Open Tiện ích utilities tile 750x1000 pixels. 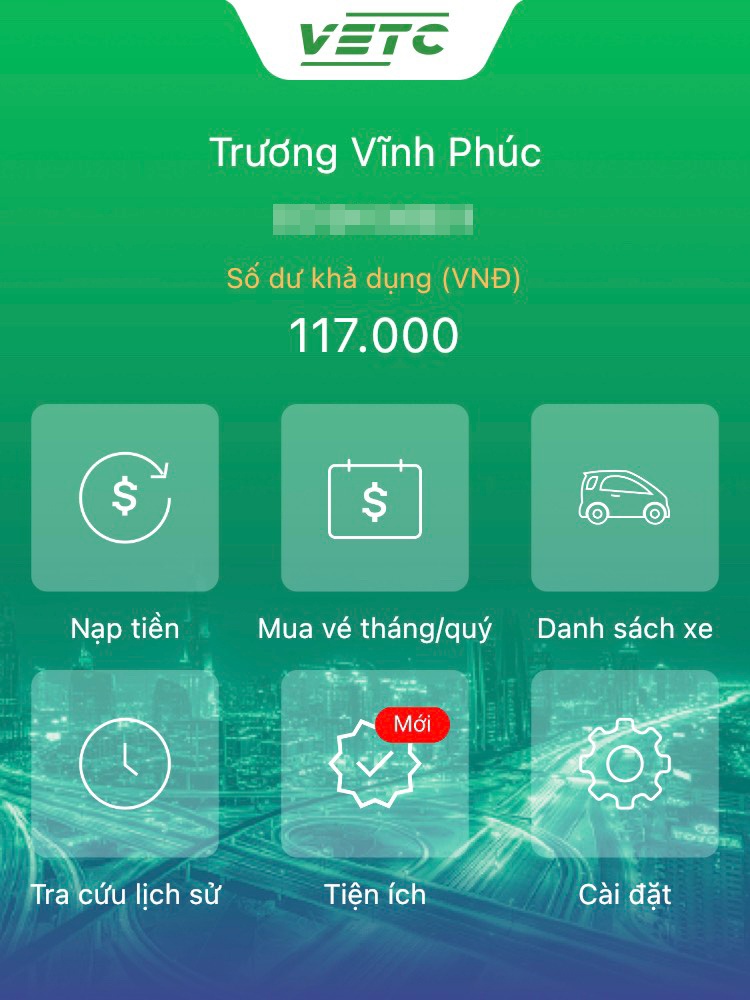(x=375, y=764)
